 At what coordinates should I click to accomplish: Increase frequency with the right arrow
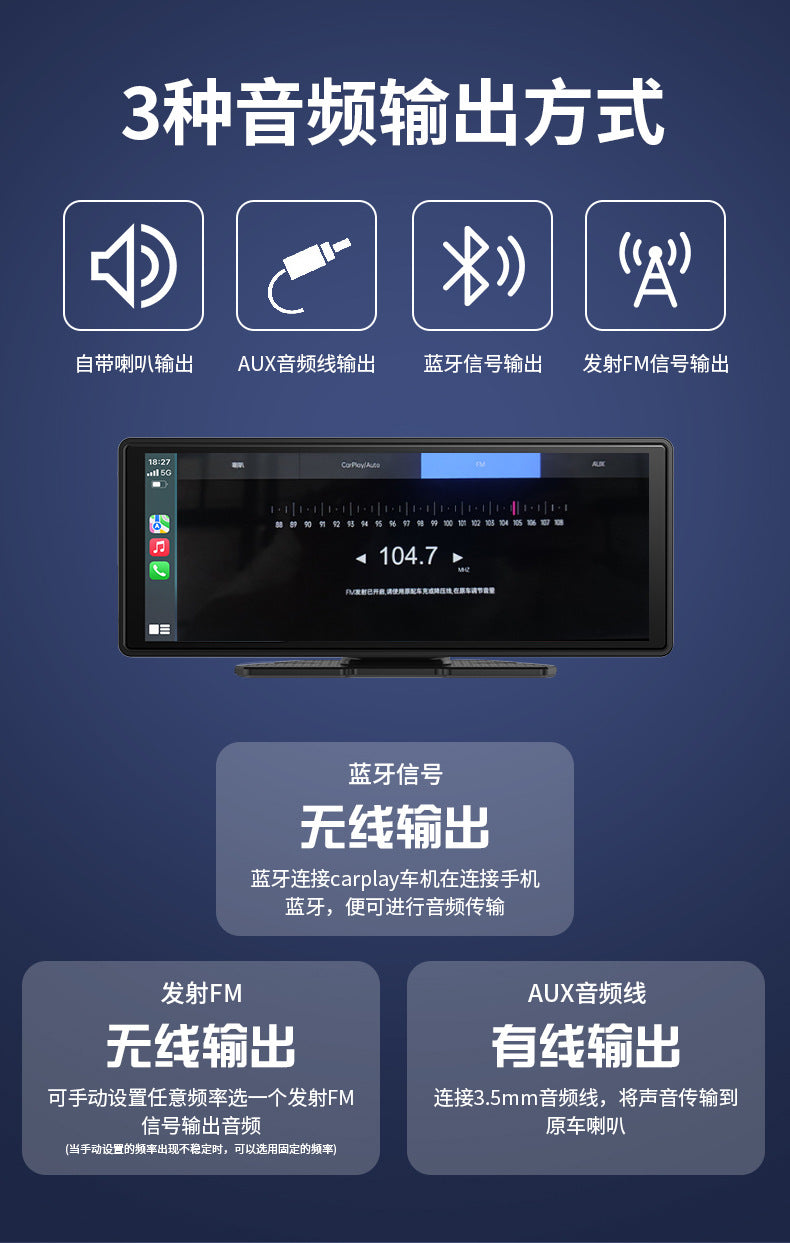(458, 556)
